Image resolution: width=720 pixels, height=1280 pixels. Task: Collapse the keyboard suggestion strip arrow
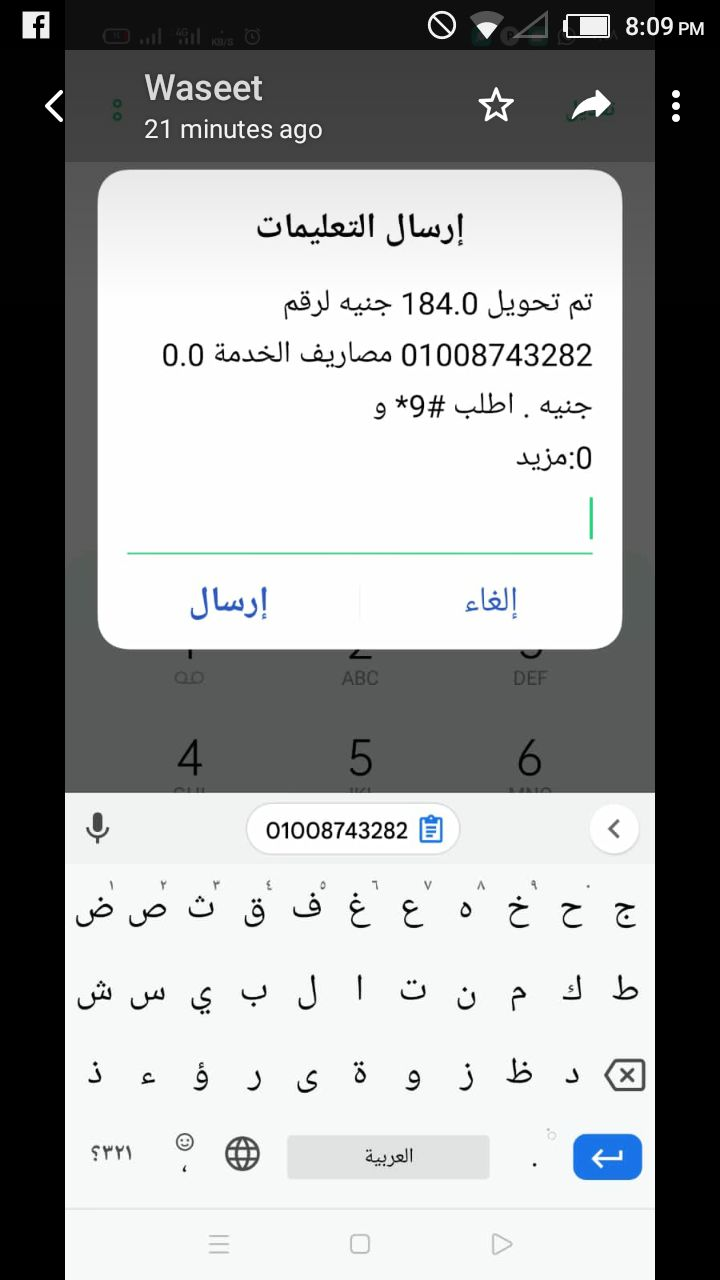[614, 829]
